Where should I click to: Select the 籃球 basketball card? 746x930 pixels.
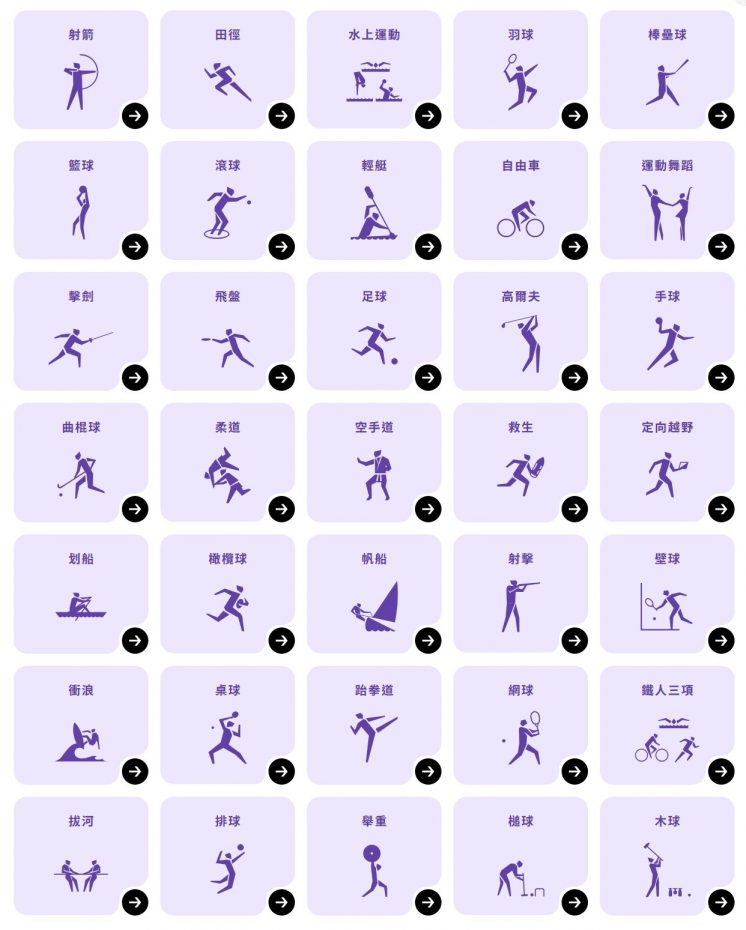click(x=80, y=201)
